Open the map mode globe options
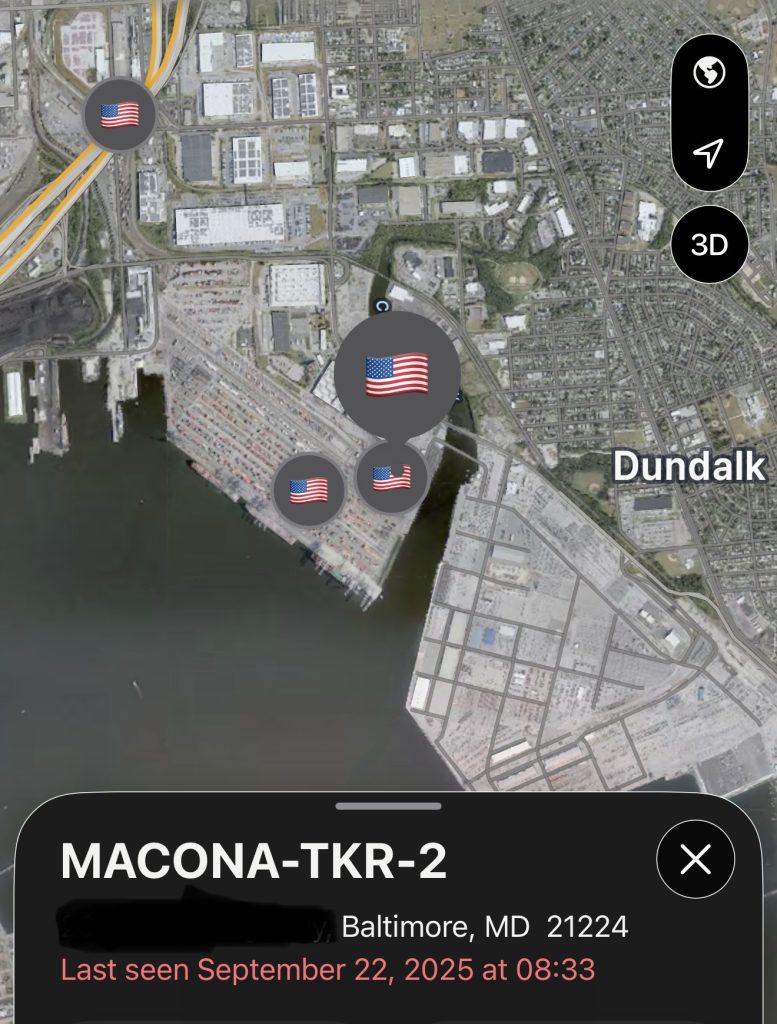The width and height of the screenshot is (777, 1024). pyautogui.click(x=709, y=73)
